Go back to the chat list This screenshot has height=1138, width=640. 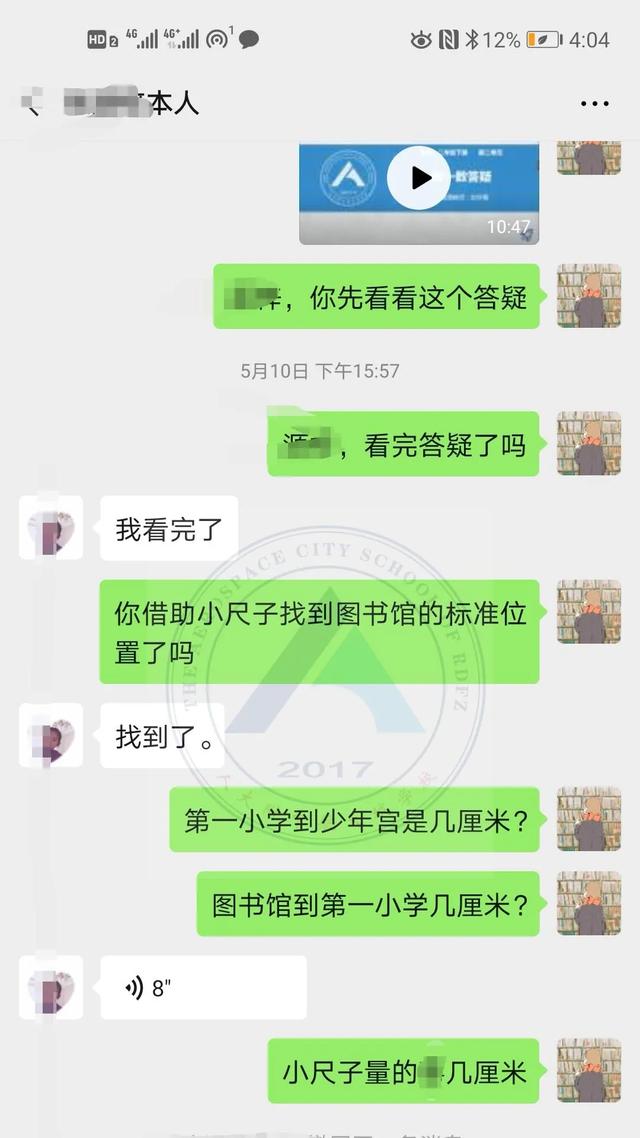(x=30, y=104)
